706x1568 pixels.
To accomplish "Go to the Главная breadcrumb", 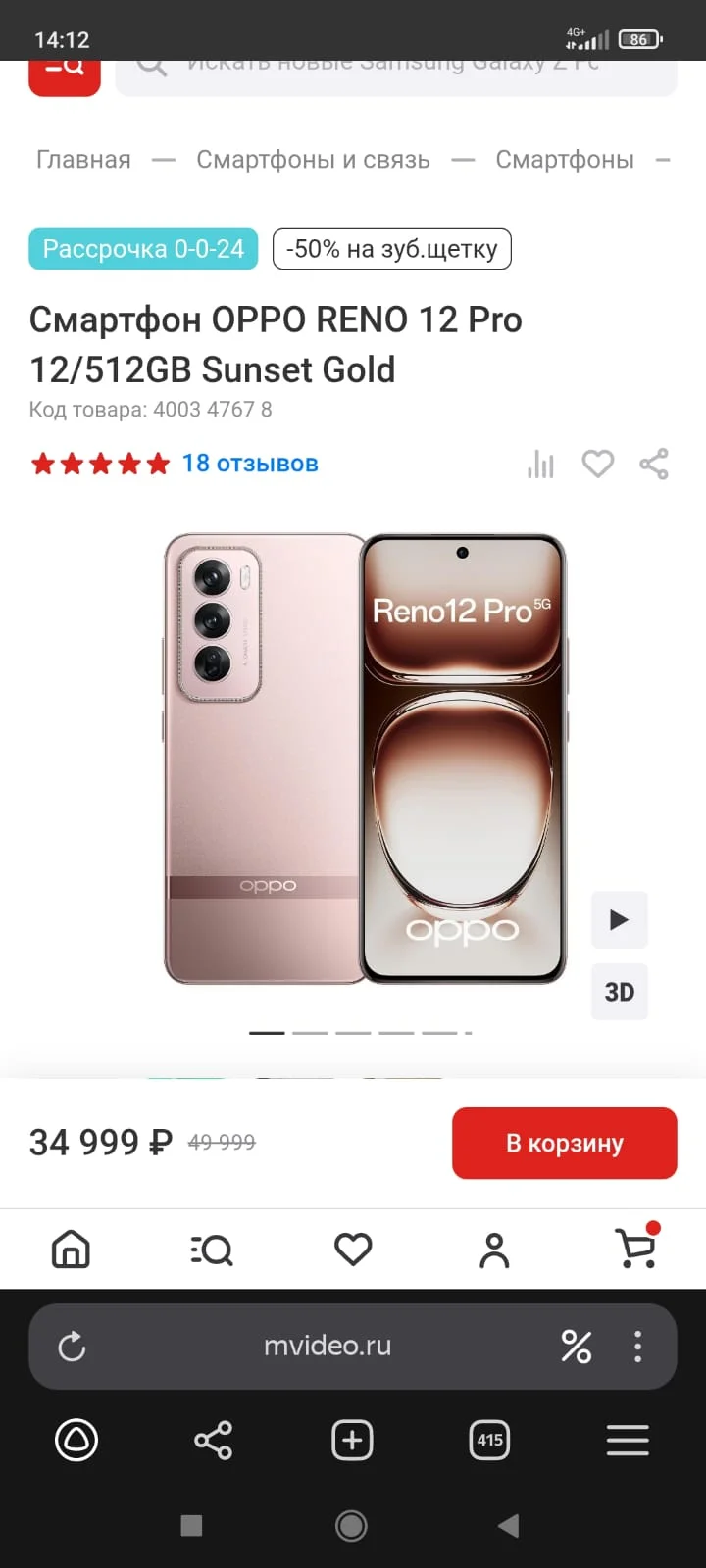I will pyautogui.click(x=83, y=160).
